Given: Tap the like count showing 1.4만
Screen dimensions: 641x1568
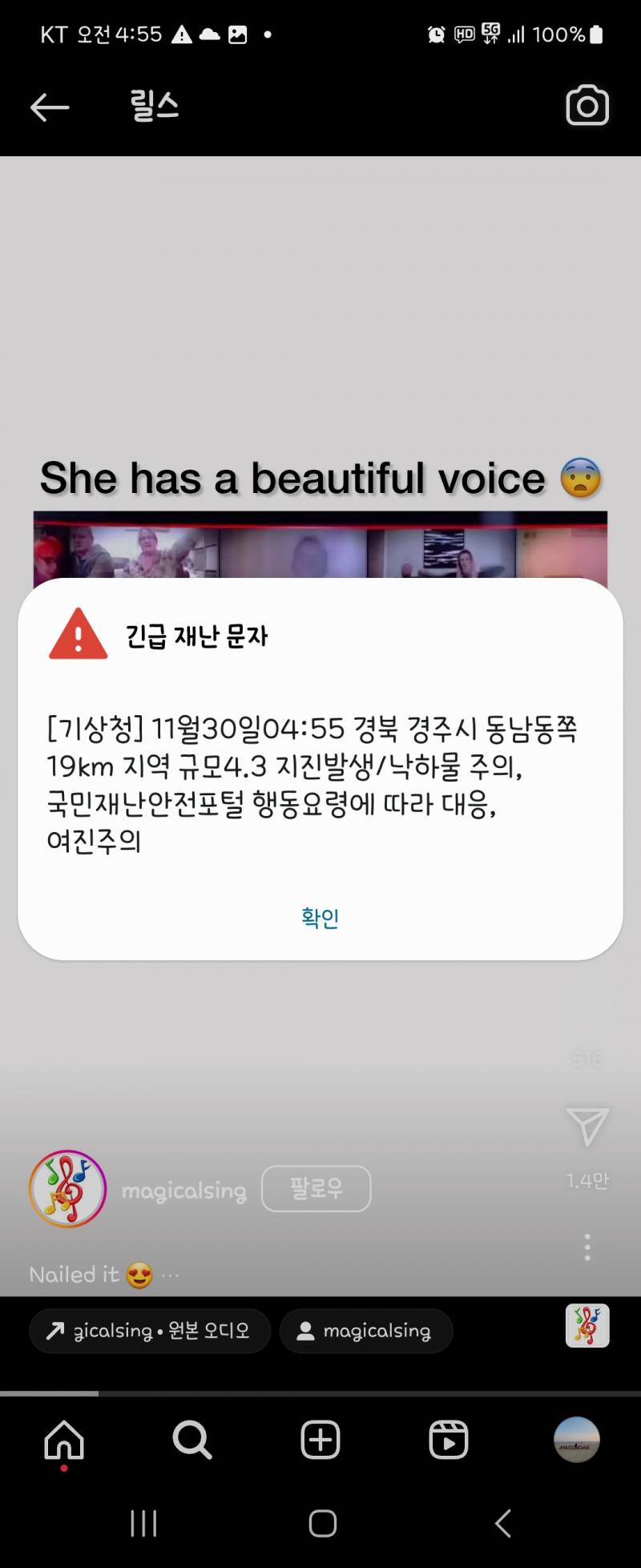Looking at the screenshot, I should (x=587, y=1179).
